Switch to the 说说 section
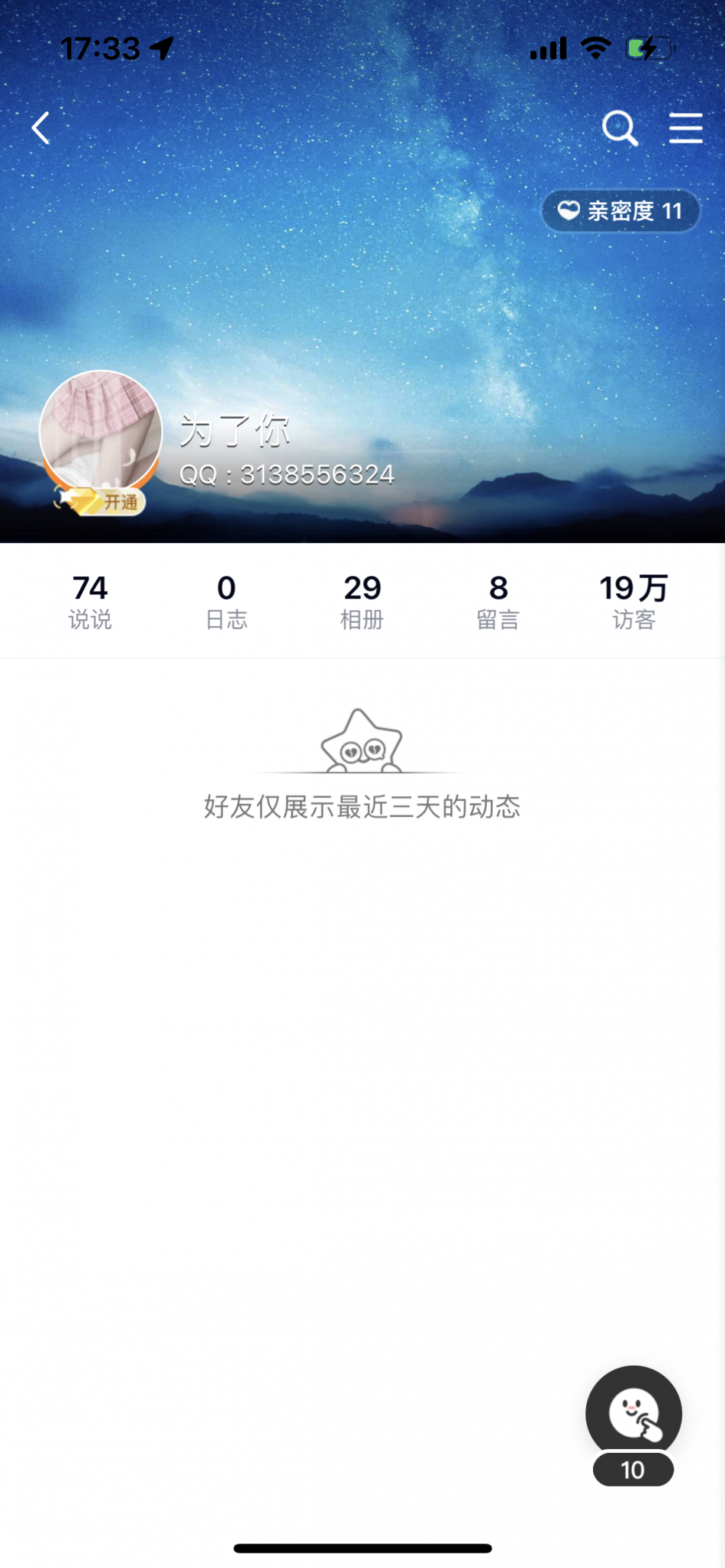 90,601
